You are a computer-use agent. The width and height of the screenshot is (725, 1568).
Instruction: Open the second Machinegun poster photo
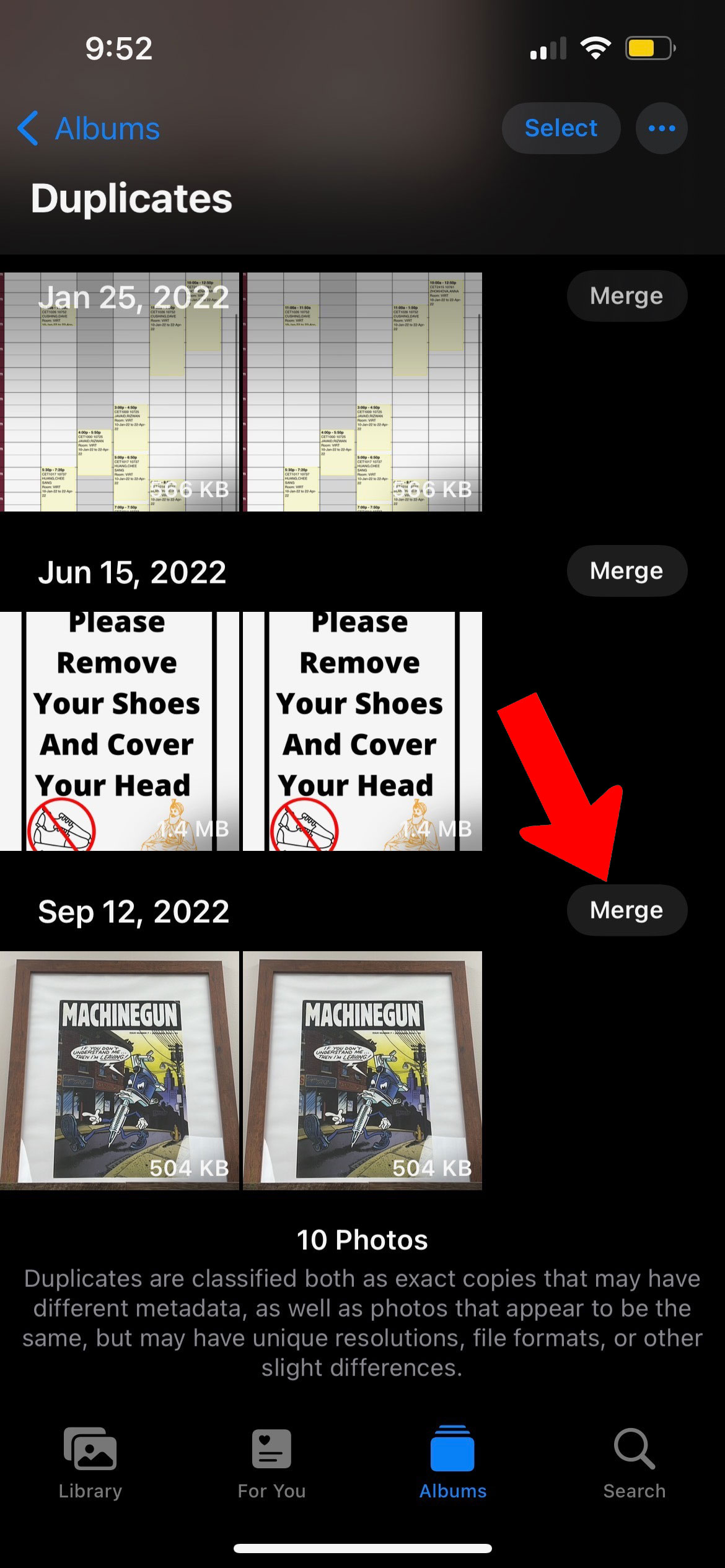coord(362,1071)
